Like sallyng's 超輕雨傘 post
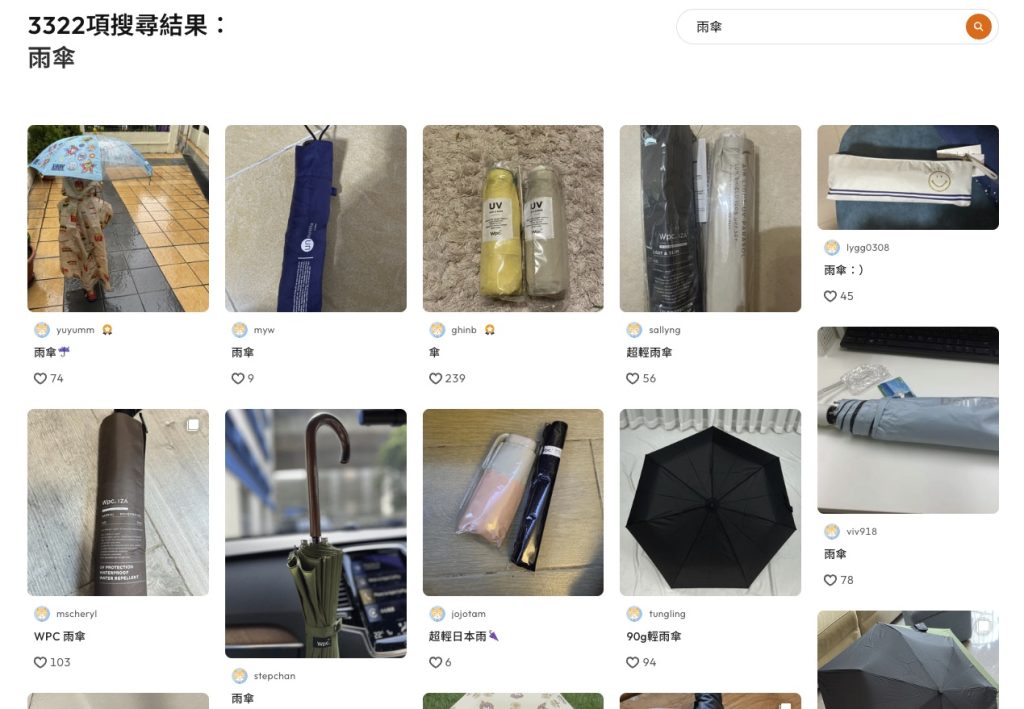 (633, 379)
